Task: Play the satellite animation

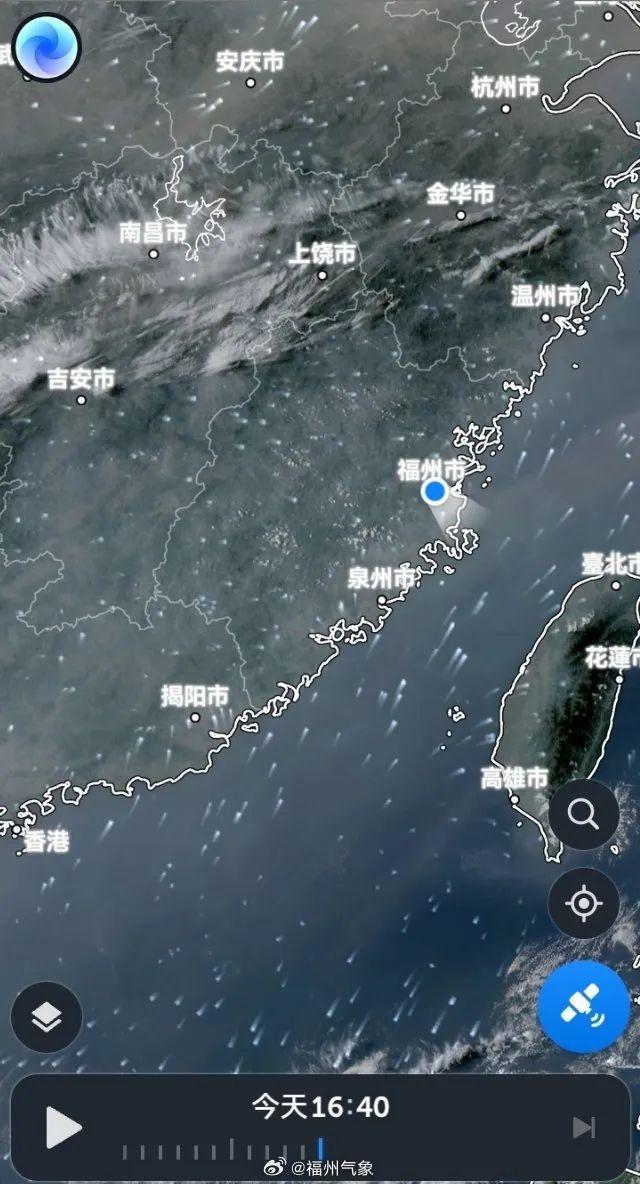Action: click(63, 1128)
